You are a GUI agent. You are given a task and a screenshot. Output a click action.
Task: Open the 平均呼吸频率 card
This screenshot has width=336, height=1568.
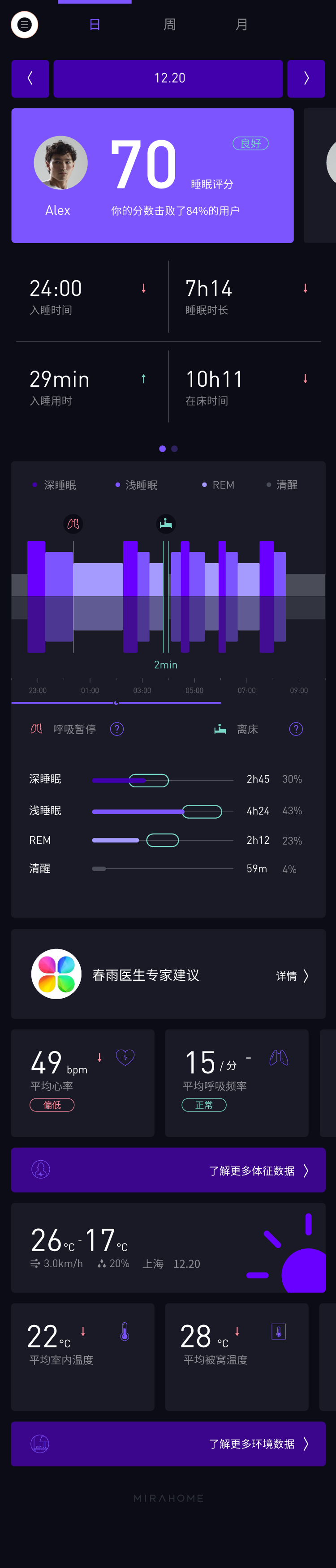[x=236, y=1082]
